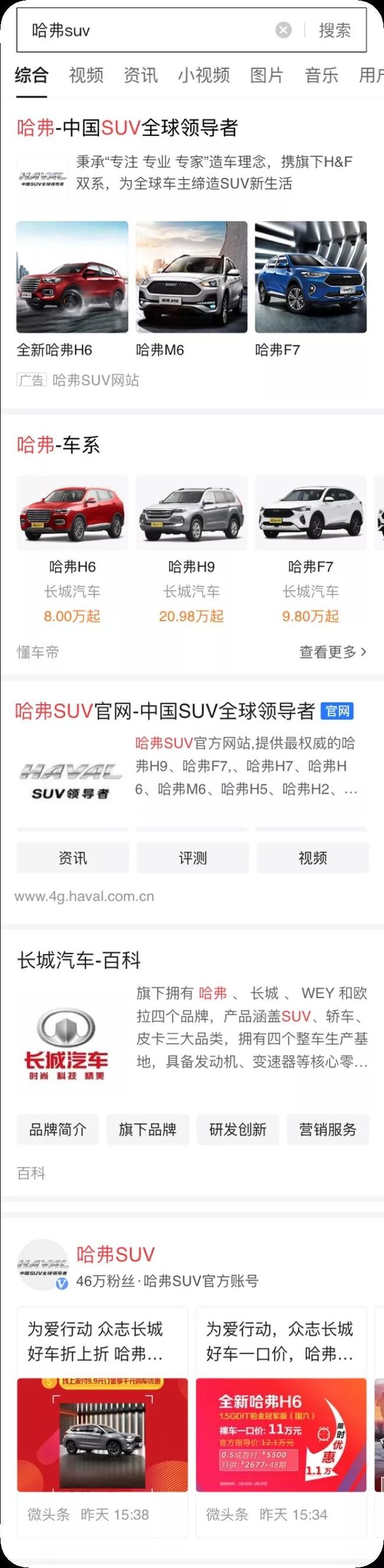Open the 品牌简介 chip

pos(58,1130)
